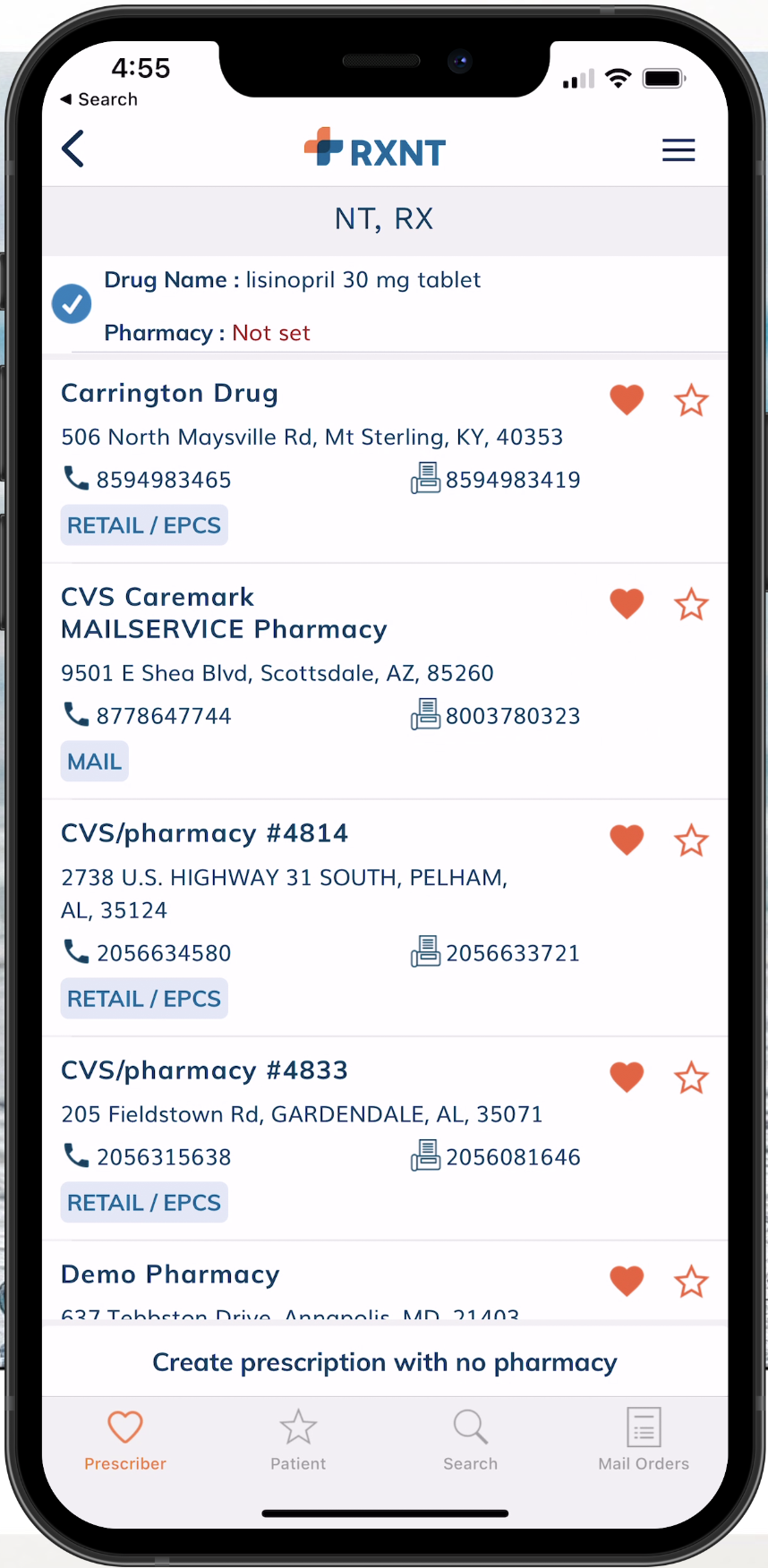Switch to the Mail Orders tab

click(644, 1440)
